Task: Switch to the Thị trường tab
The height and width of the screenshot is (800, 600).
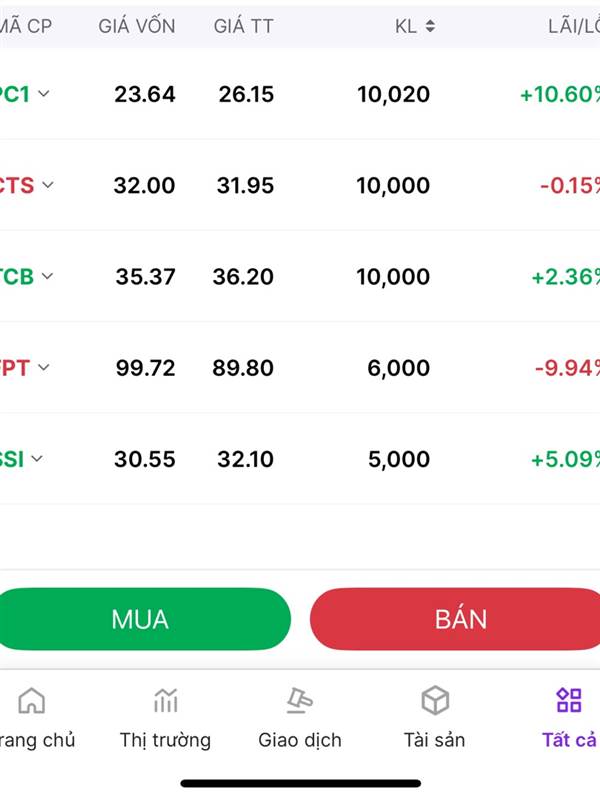Action: click(165, 718)
